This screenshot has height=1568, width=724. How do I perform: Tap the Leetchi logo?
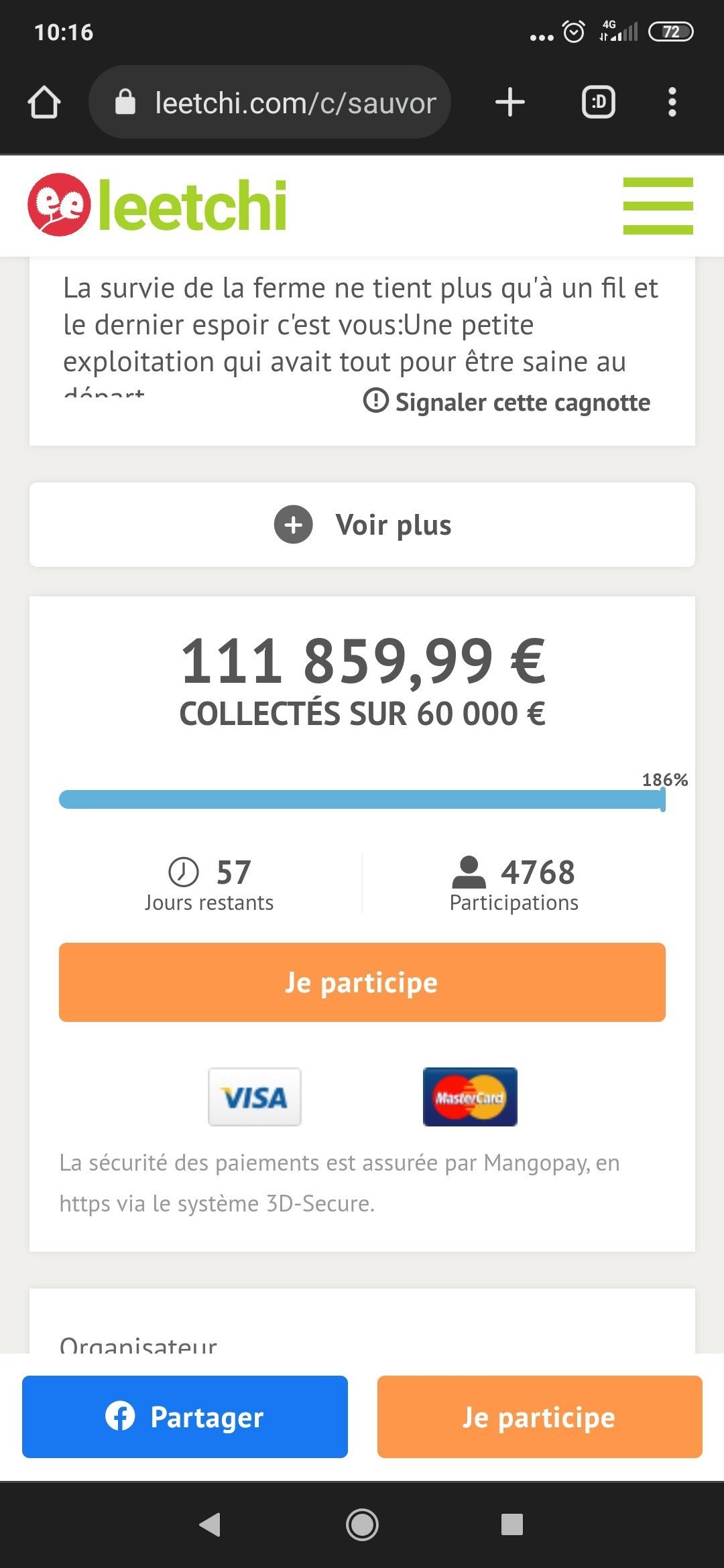click(157, 205)
